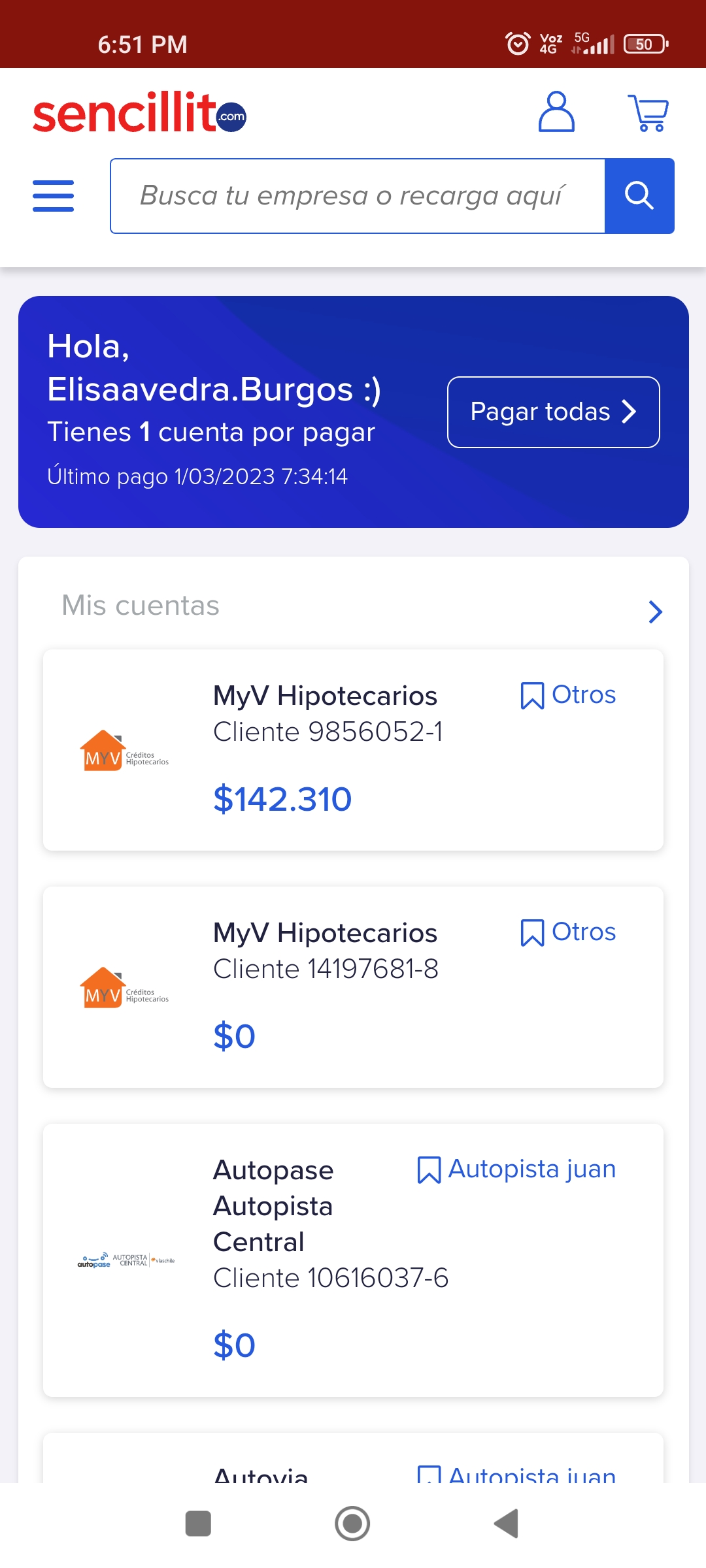Go to the phone home screen
Image resolution: width=706 pixels, height=1568 pixels.
352,1524
